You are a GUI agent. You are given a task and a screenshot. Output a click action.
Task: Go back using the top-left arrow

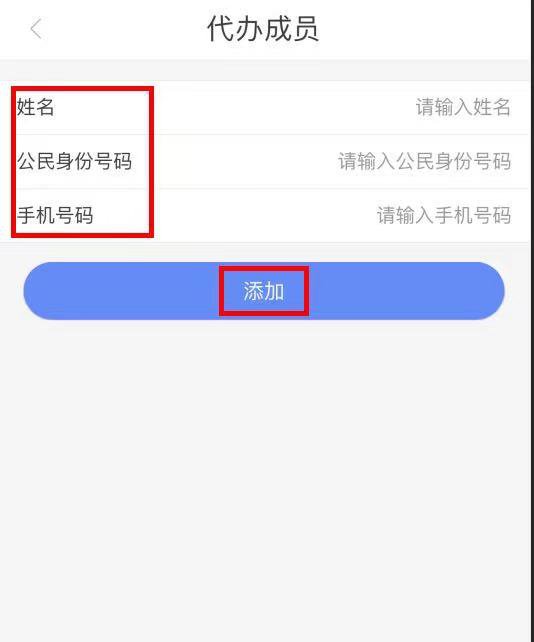[36, 29]
